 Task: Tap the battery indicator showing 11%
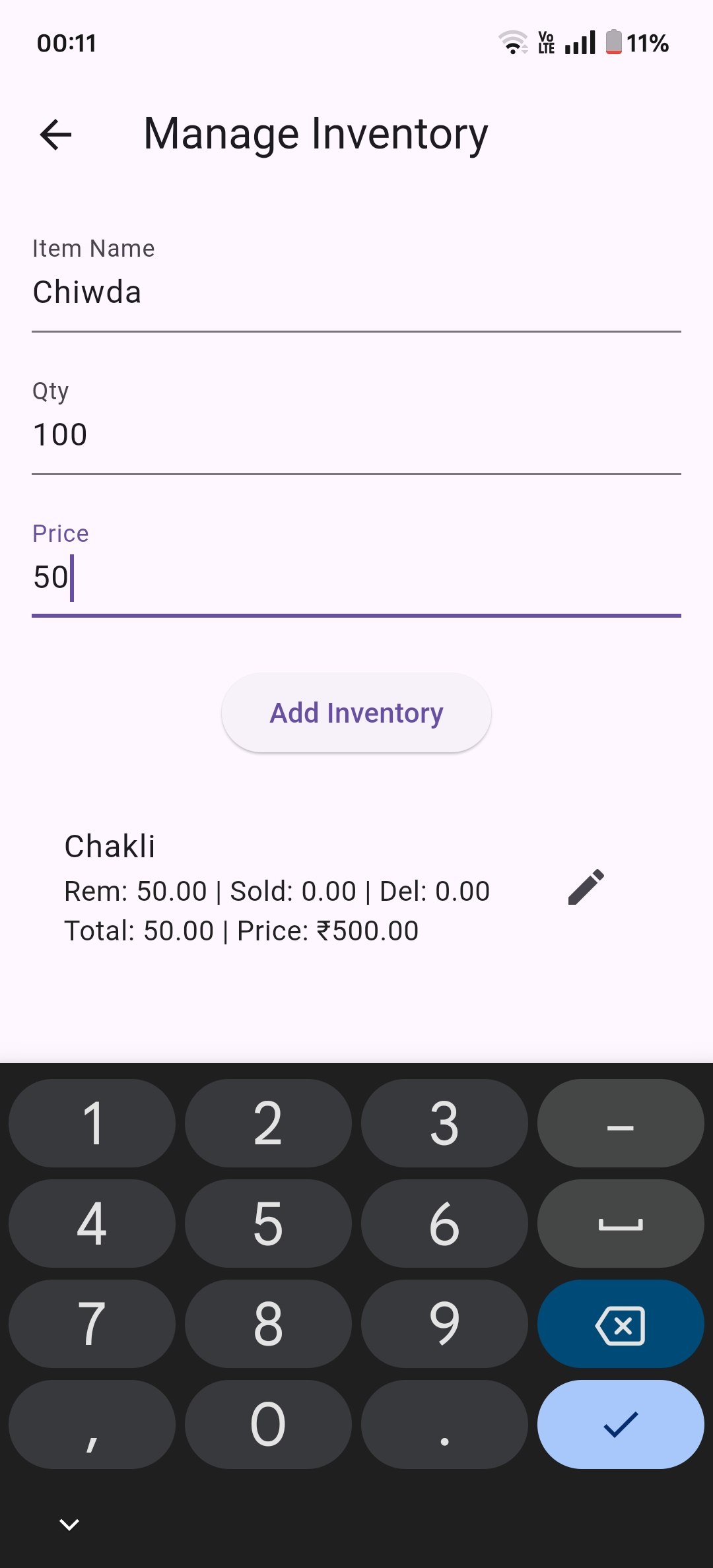(x=614, y=42)
